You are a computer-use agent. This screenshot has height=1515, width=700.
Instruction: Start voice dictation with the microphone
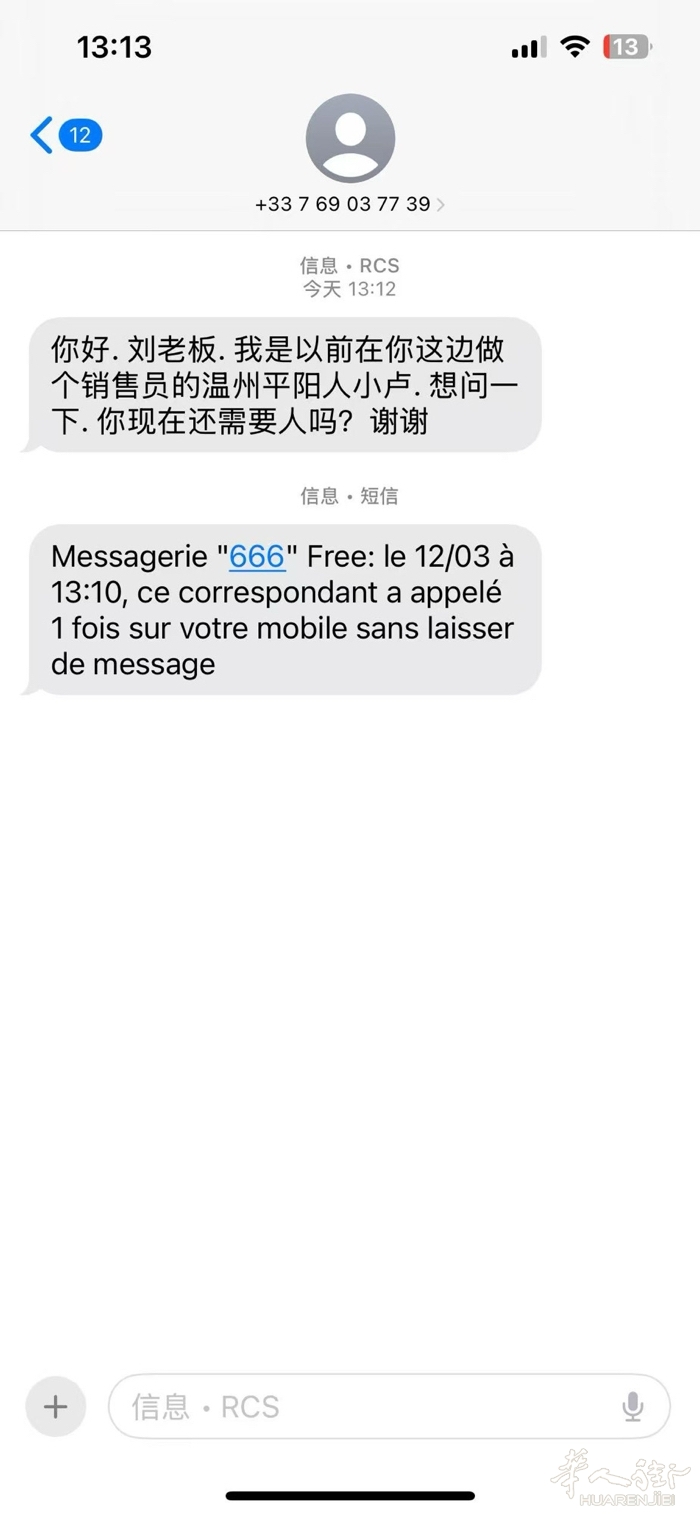tap(632, 1407)
